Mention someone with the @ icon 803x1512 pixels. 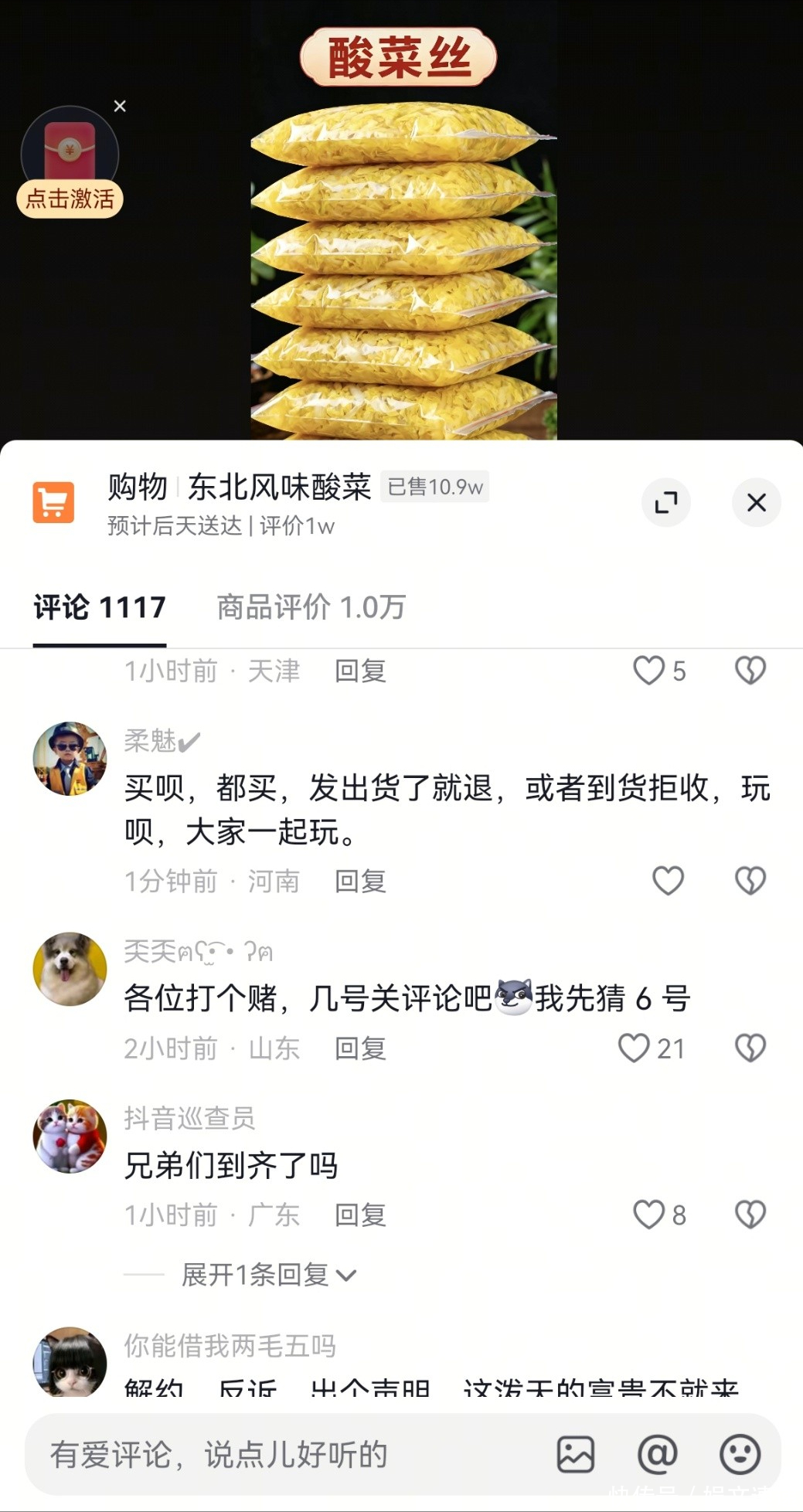(657, 1455)
